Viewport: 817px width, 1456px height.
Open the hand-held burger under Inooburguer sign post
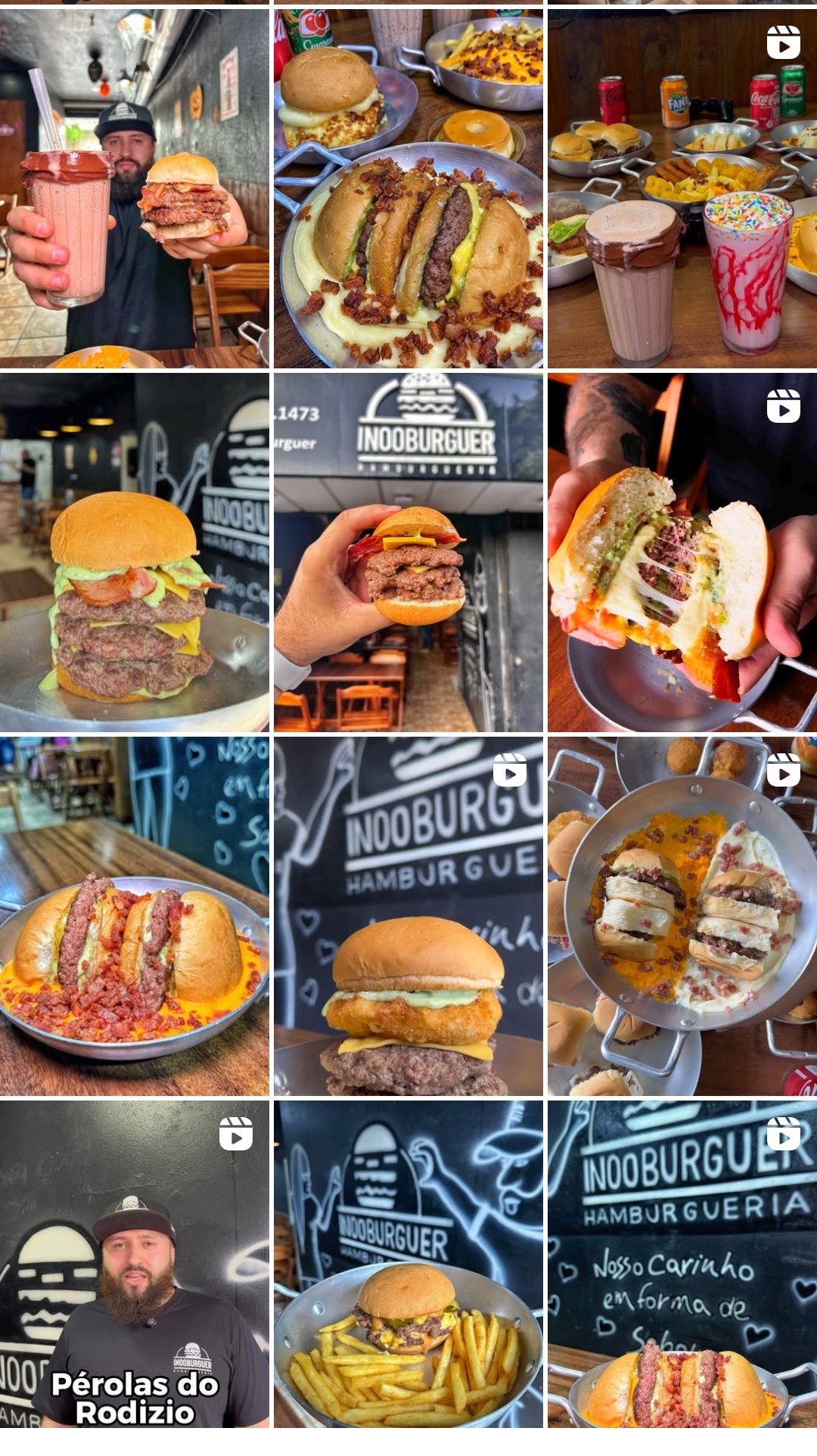(x=408, y=552)
